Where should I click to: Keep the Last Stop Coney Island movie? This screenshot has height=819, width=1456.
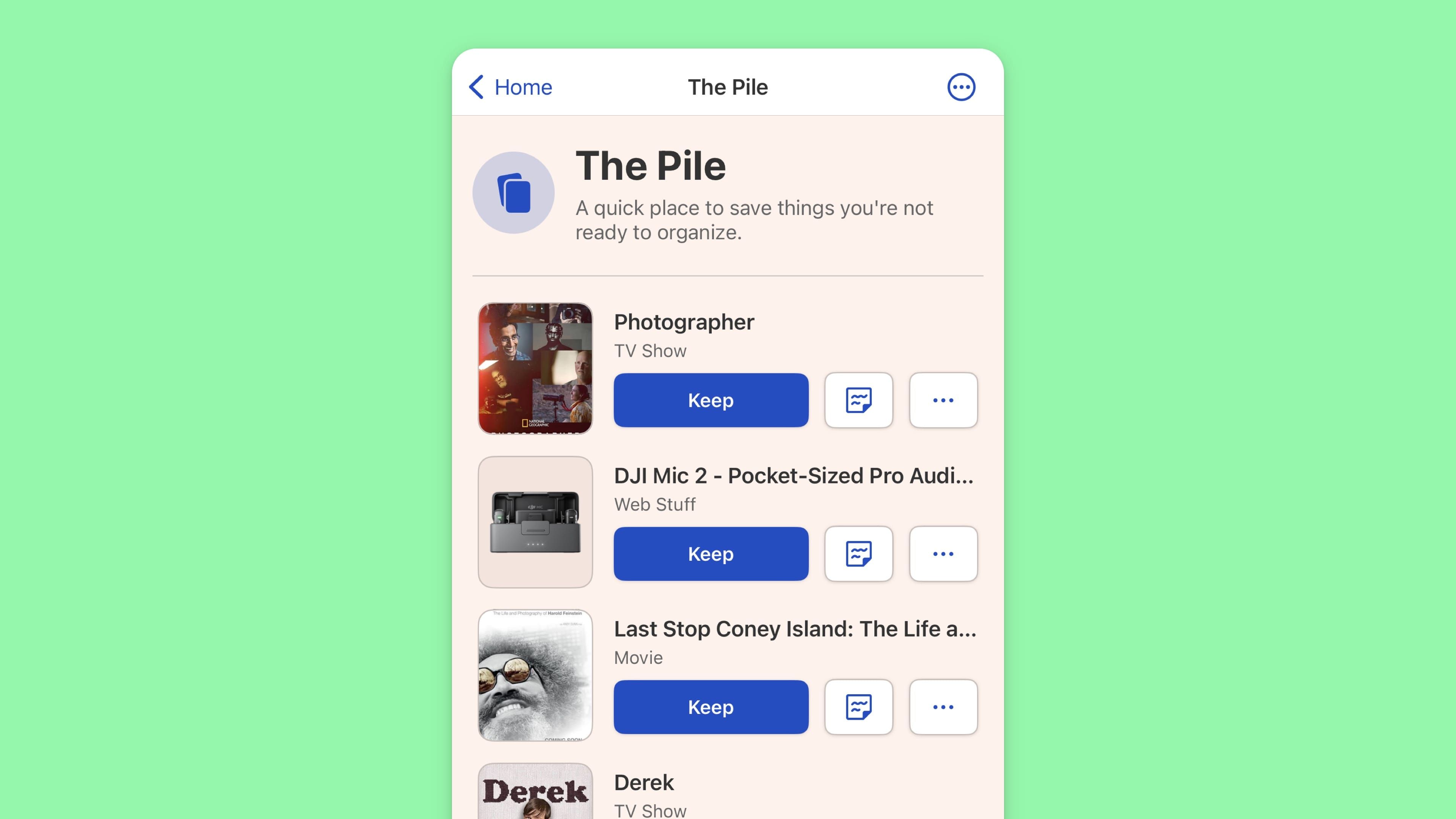[711, 707]
